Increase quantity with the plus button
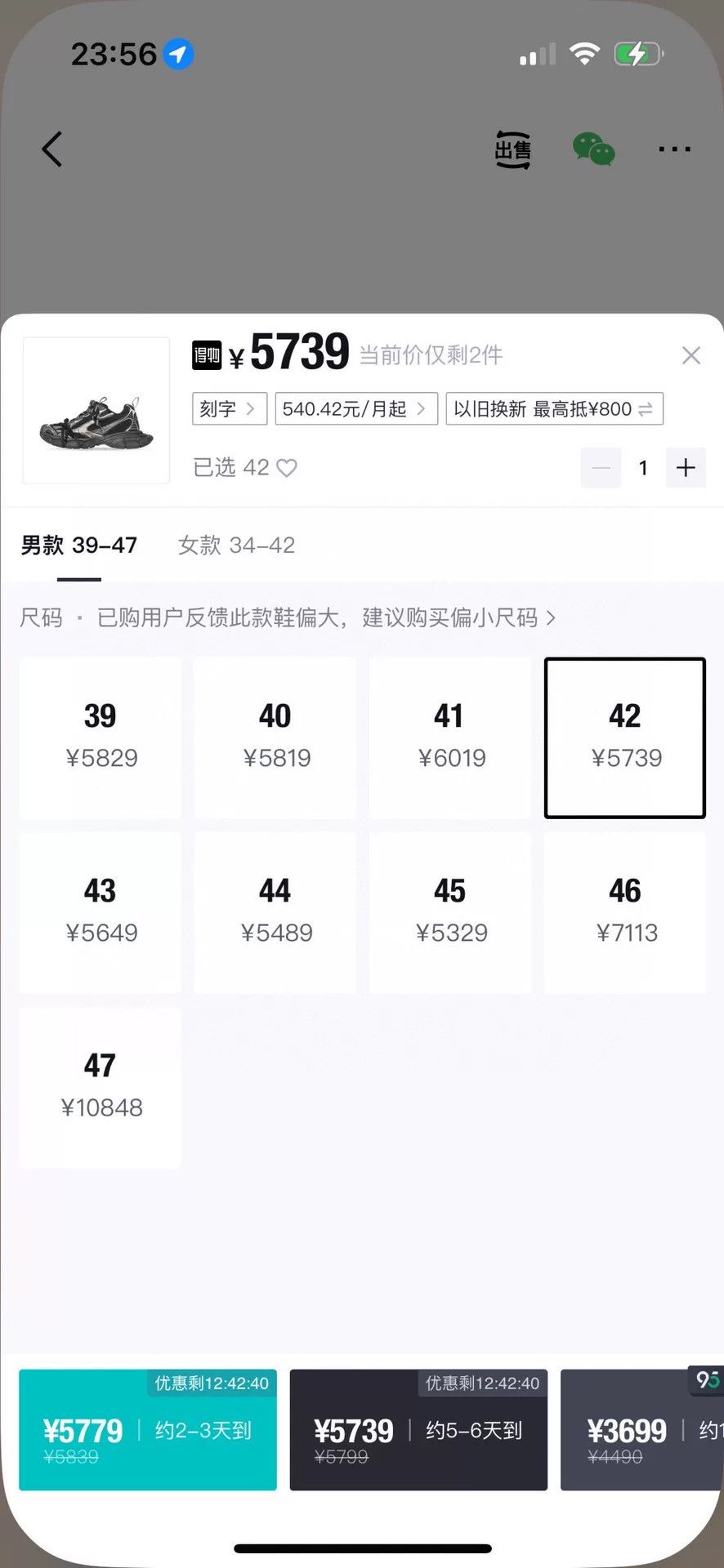The height and width of the screenshot is (1568, 724). pyautogui.click(x=686, y=467)
